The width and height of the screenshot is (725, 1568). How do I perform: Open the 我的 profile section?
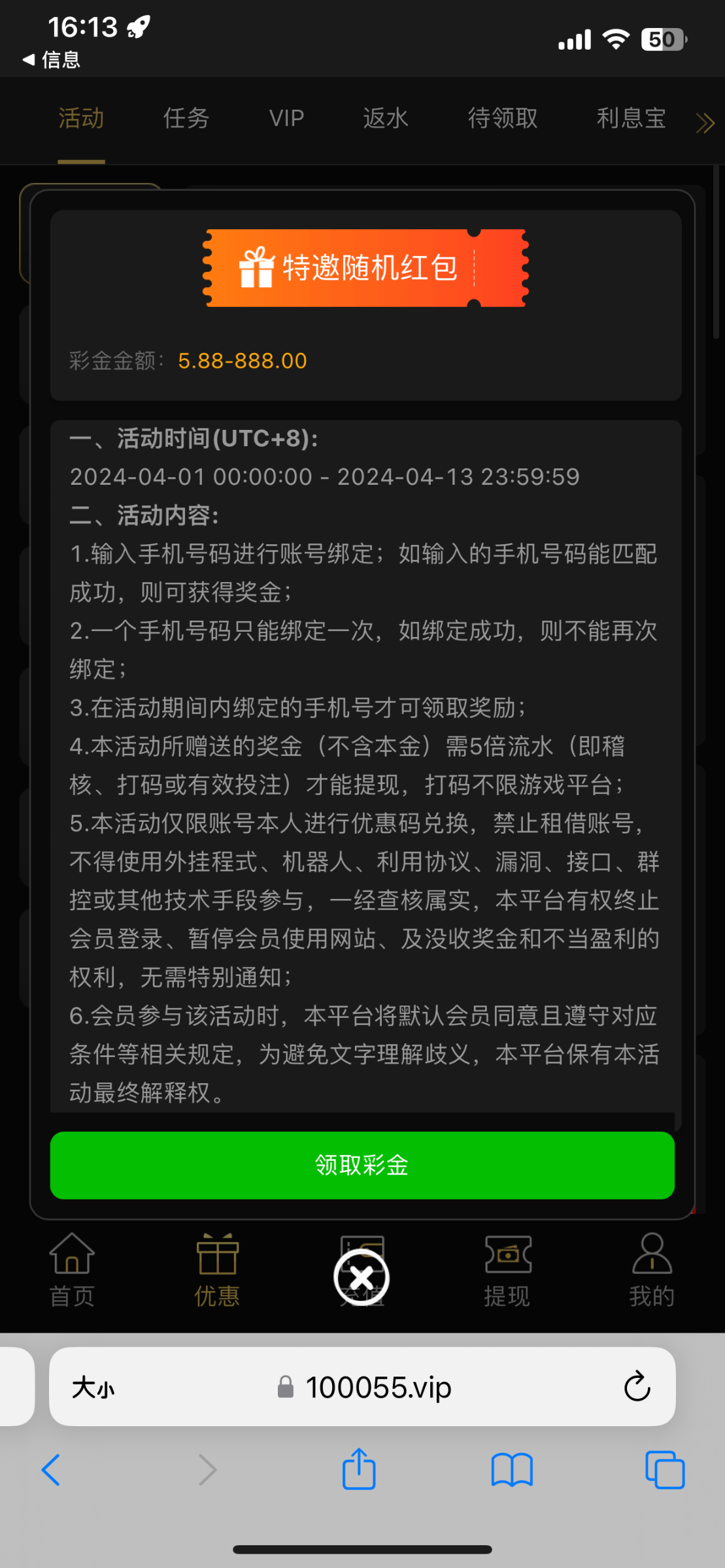coord(651,1269)
